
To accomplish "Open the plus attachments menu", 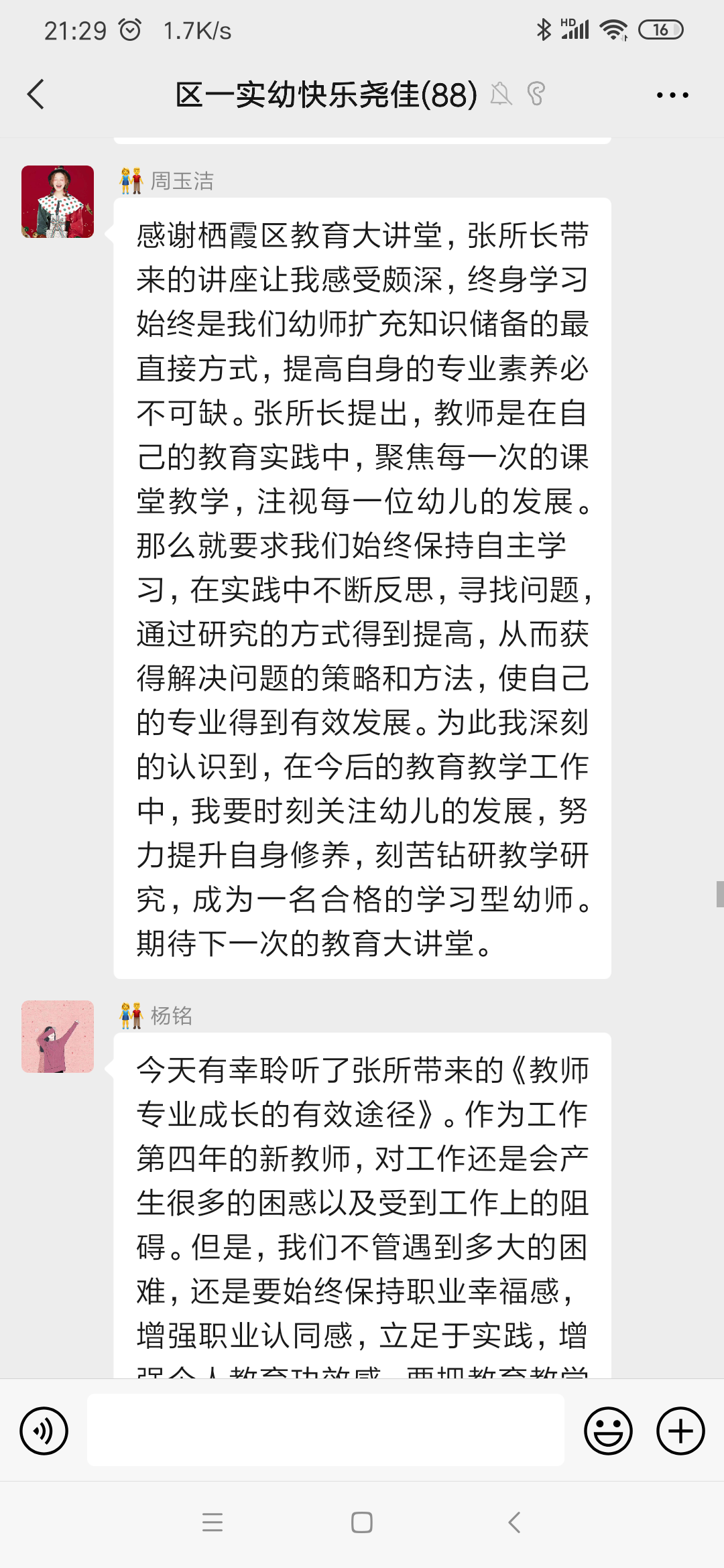I will [x=680, y=1431].
